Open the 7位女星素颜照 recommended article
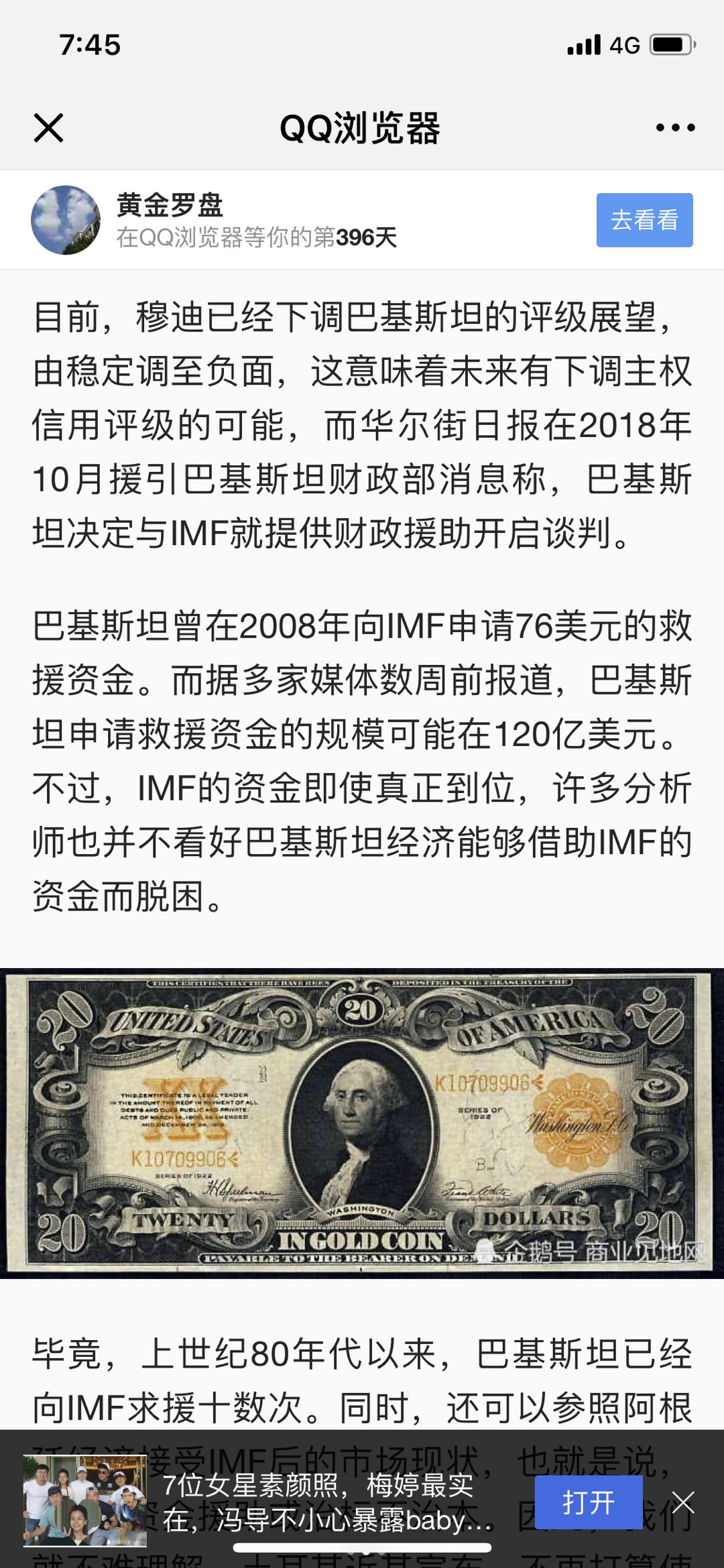724x1568 pixels. click(322, 1502)
